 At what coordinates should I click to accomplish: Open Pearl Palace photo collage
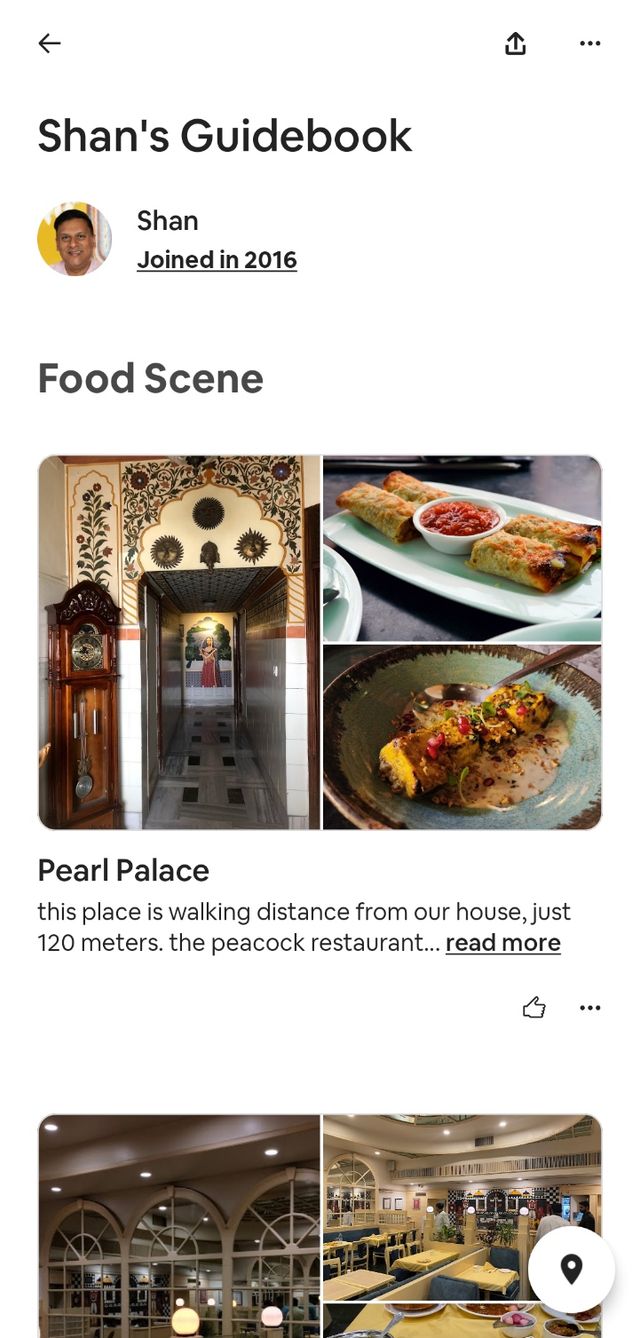click(320, 642)
